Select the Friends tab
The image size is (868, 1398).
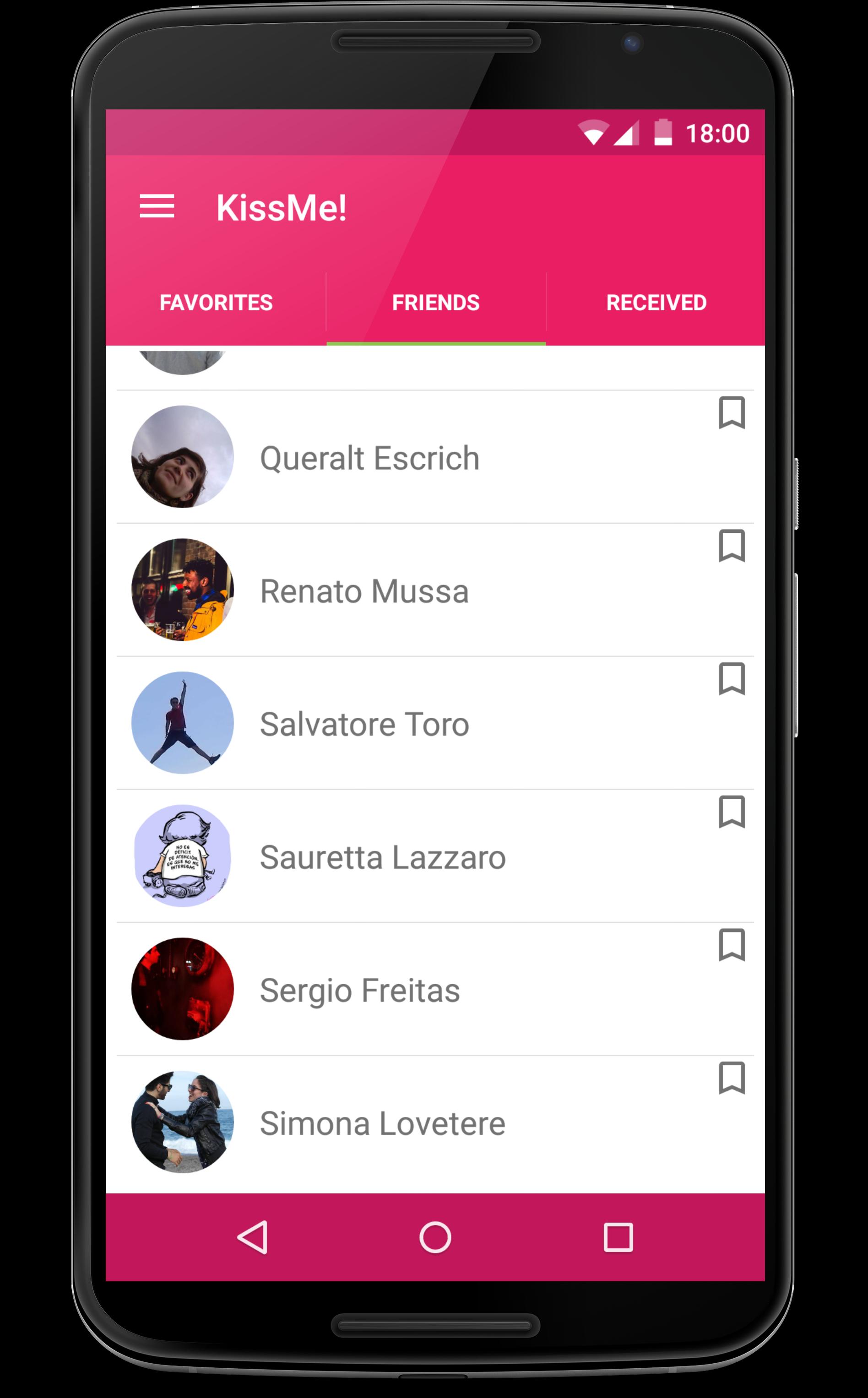tap(436, 303)
